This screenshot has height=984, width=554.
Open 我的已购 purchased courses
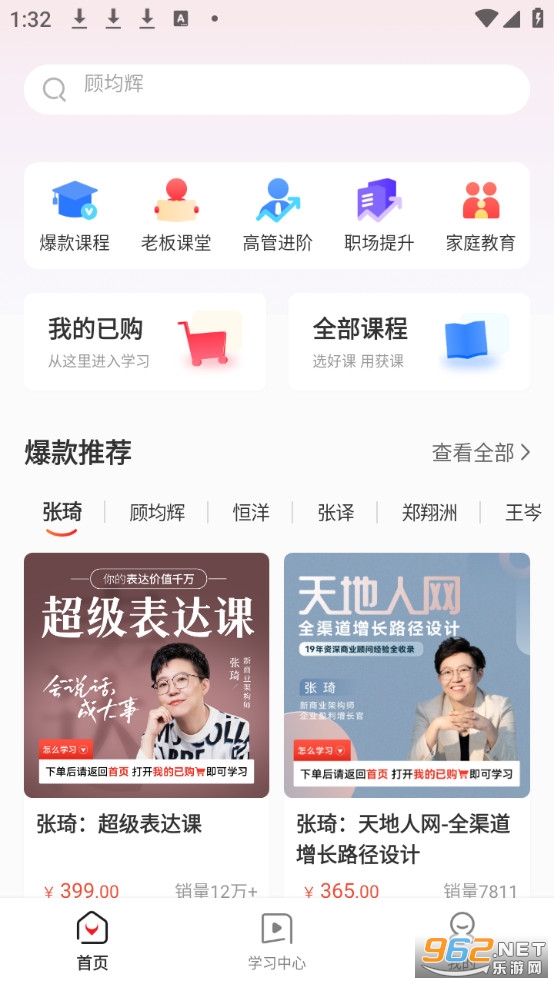(x=145, y=342)
